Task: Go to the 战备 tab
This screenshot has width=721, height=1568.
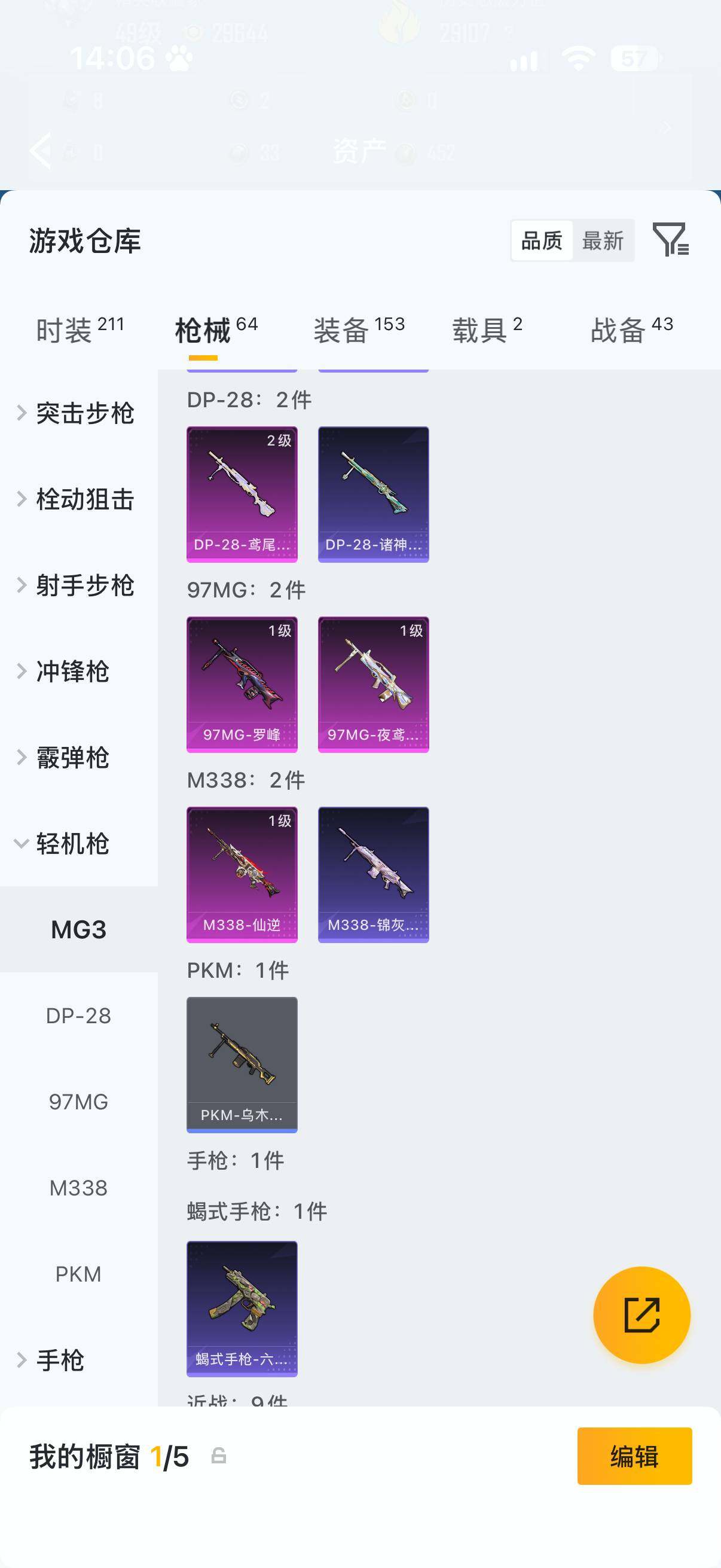Action: coord(631,330)
